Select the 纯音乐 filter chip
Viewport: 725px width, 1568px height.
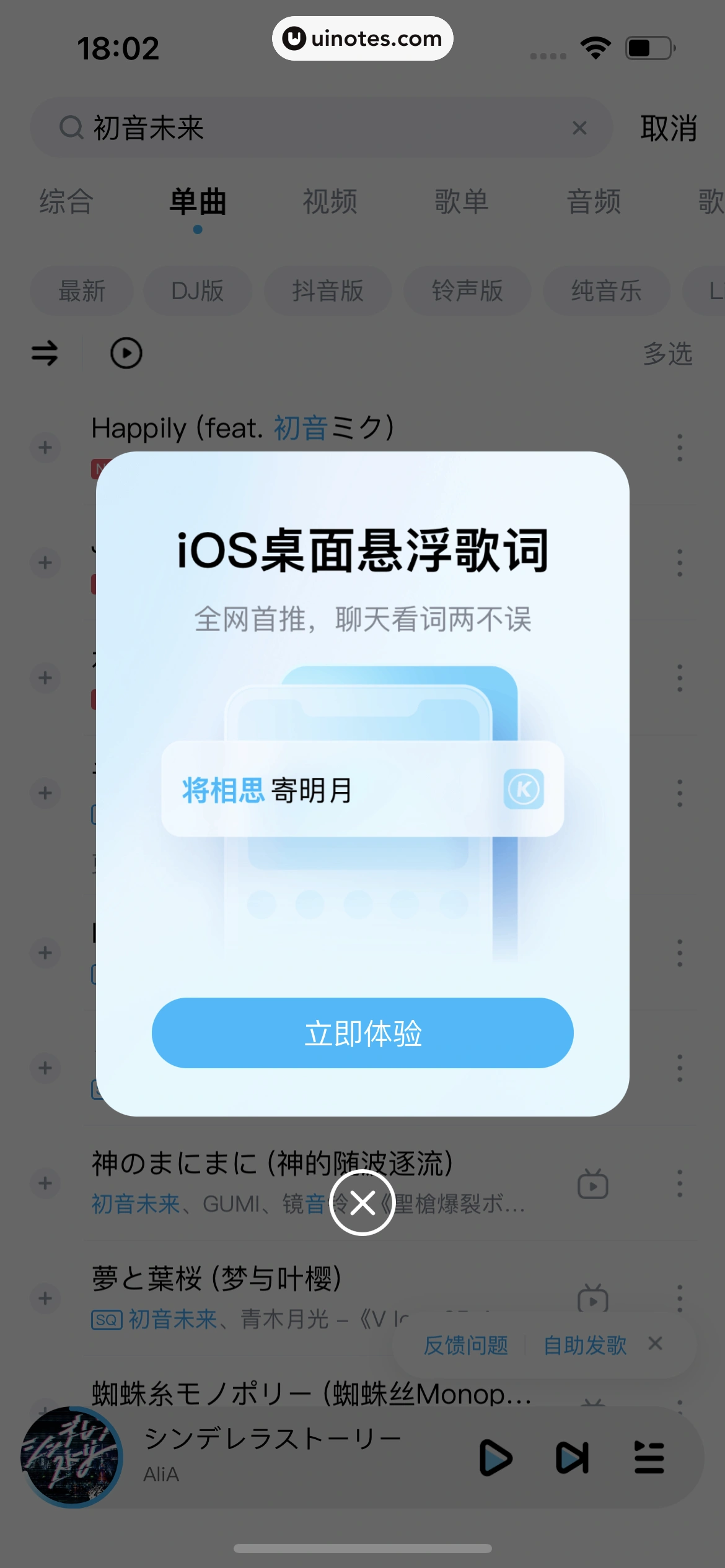point(606,290)
